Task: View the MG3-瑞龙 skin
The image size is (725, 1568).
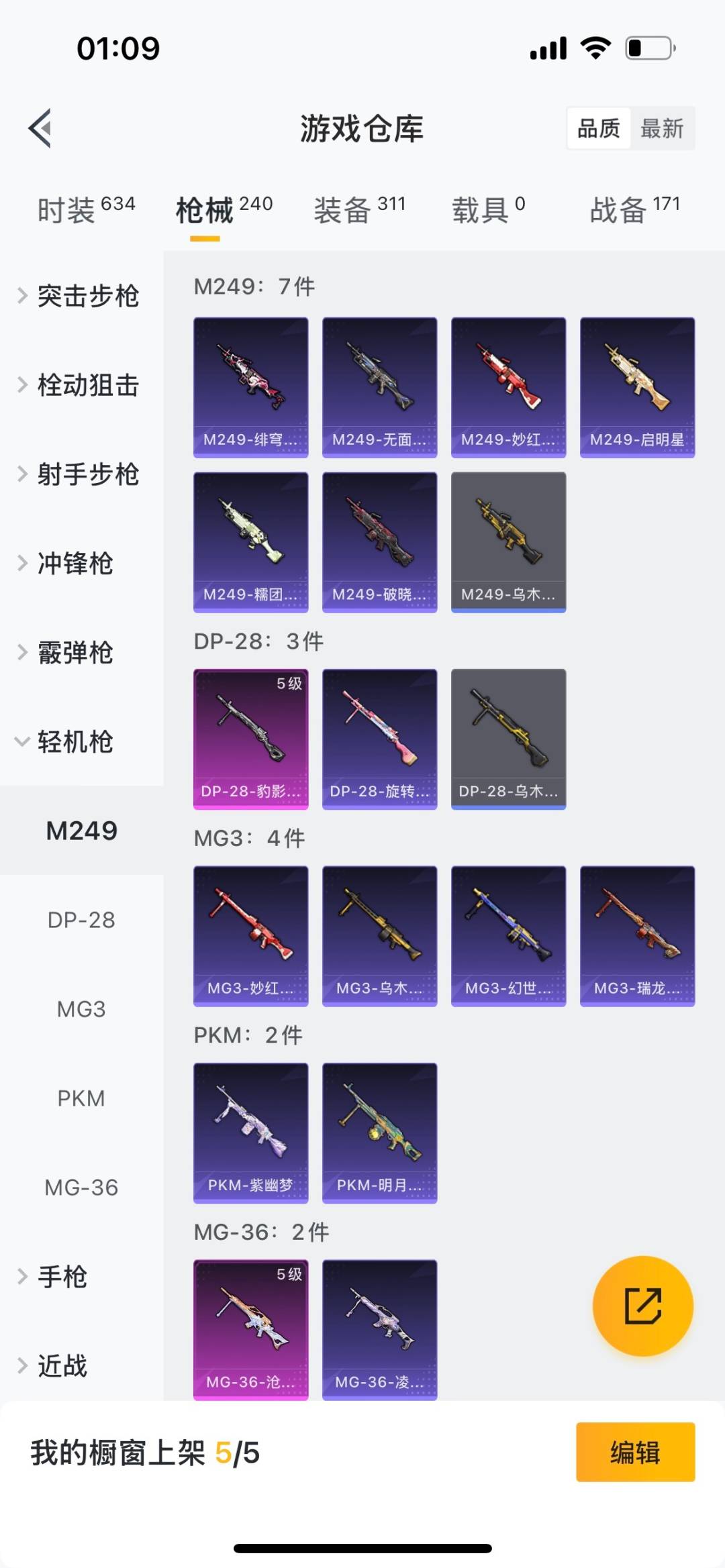Action: tap(637, 936)
